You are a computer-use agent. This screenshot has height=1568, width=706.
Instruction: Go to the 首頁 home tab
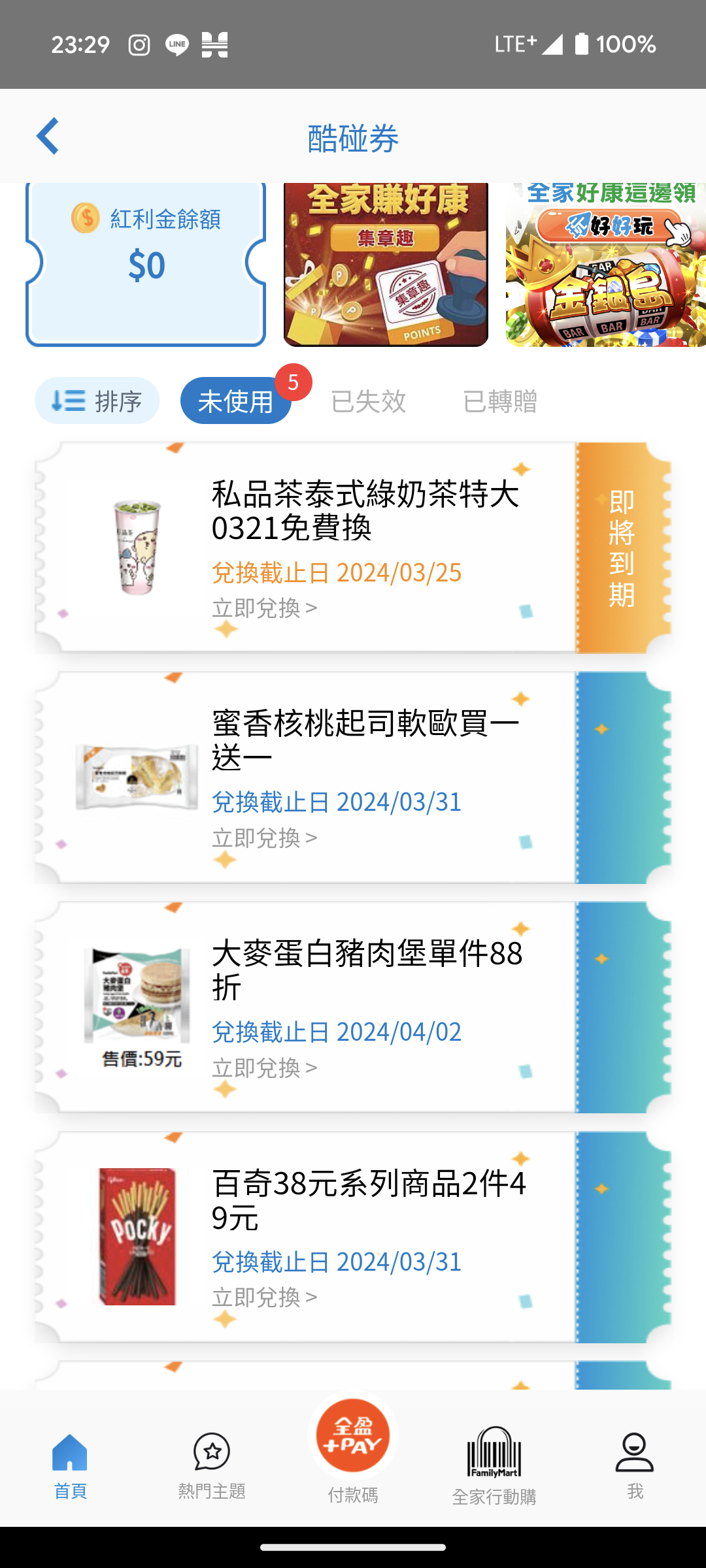(70, 1465)
